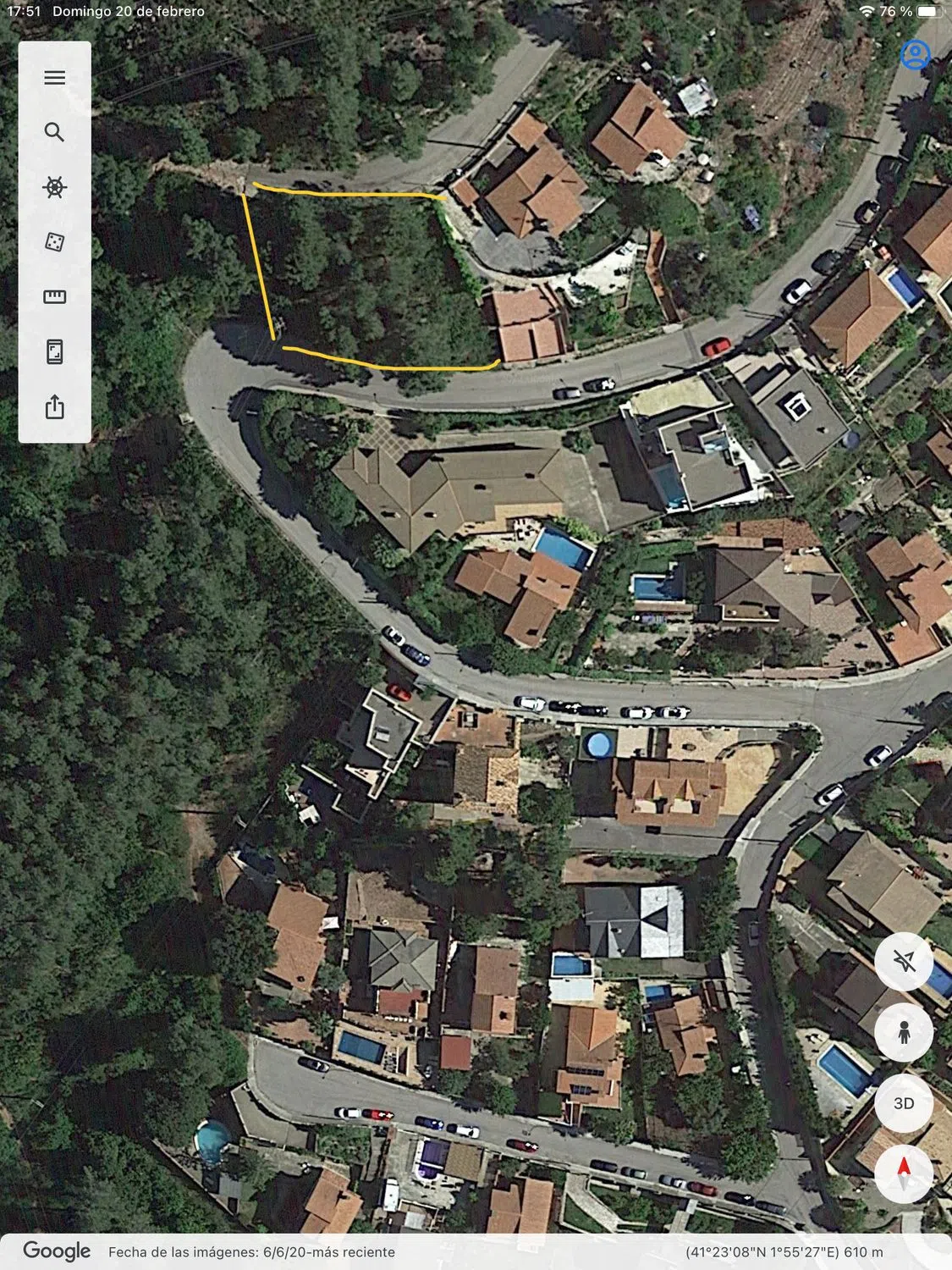This screenshot has height=1270, width=952.
Task: Switch to 3D view
Action: click(904, 1103)
